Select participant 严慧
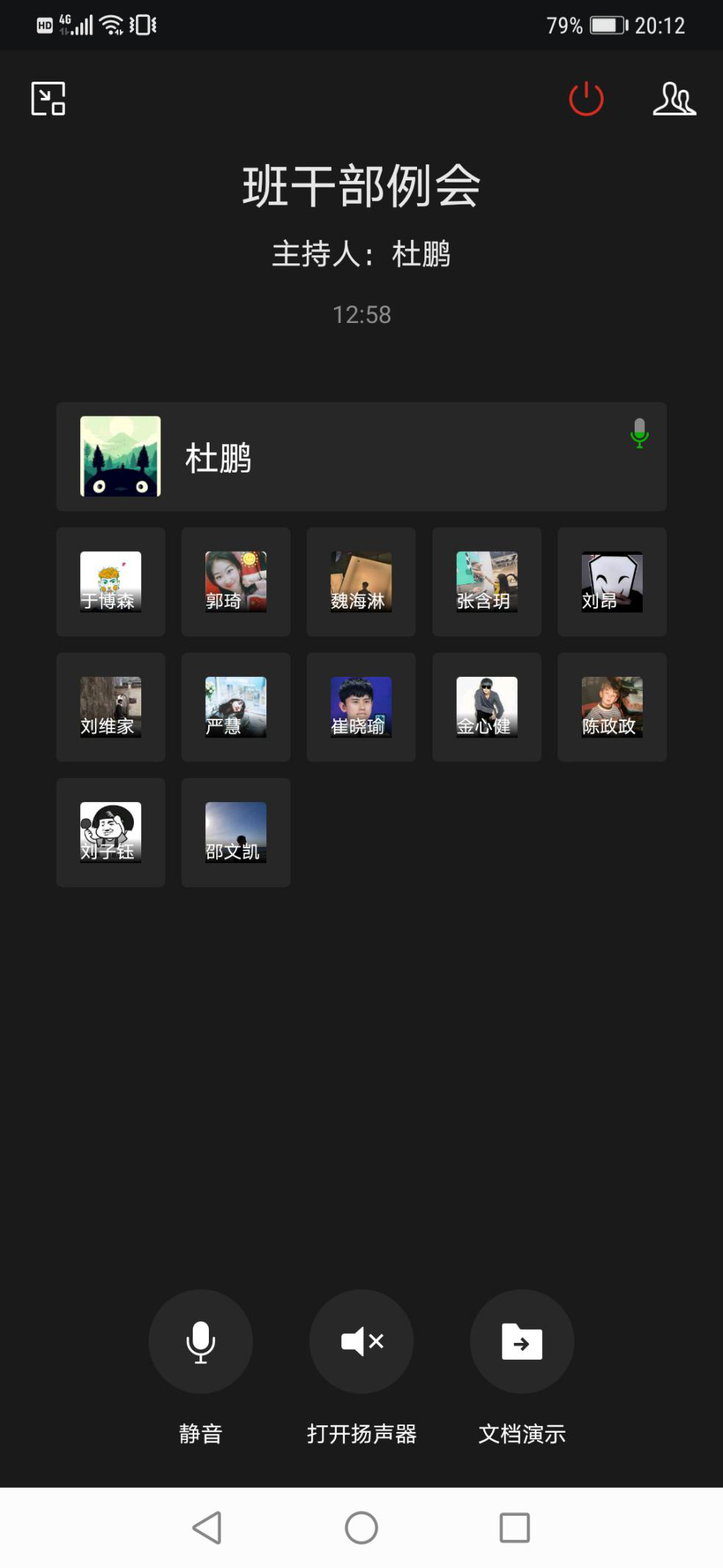The width and height of the screenshot is (723, 1568). pos(235,707)
